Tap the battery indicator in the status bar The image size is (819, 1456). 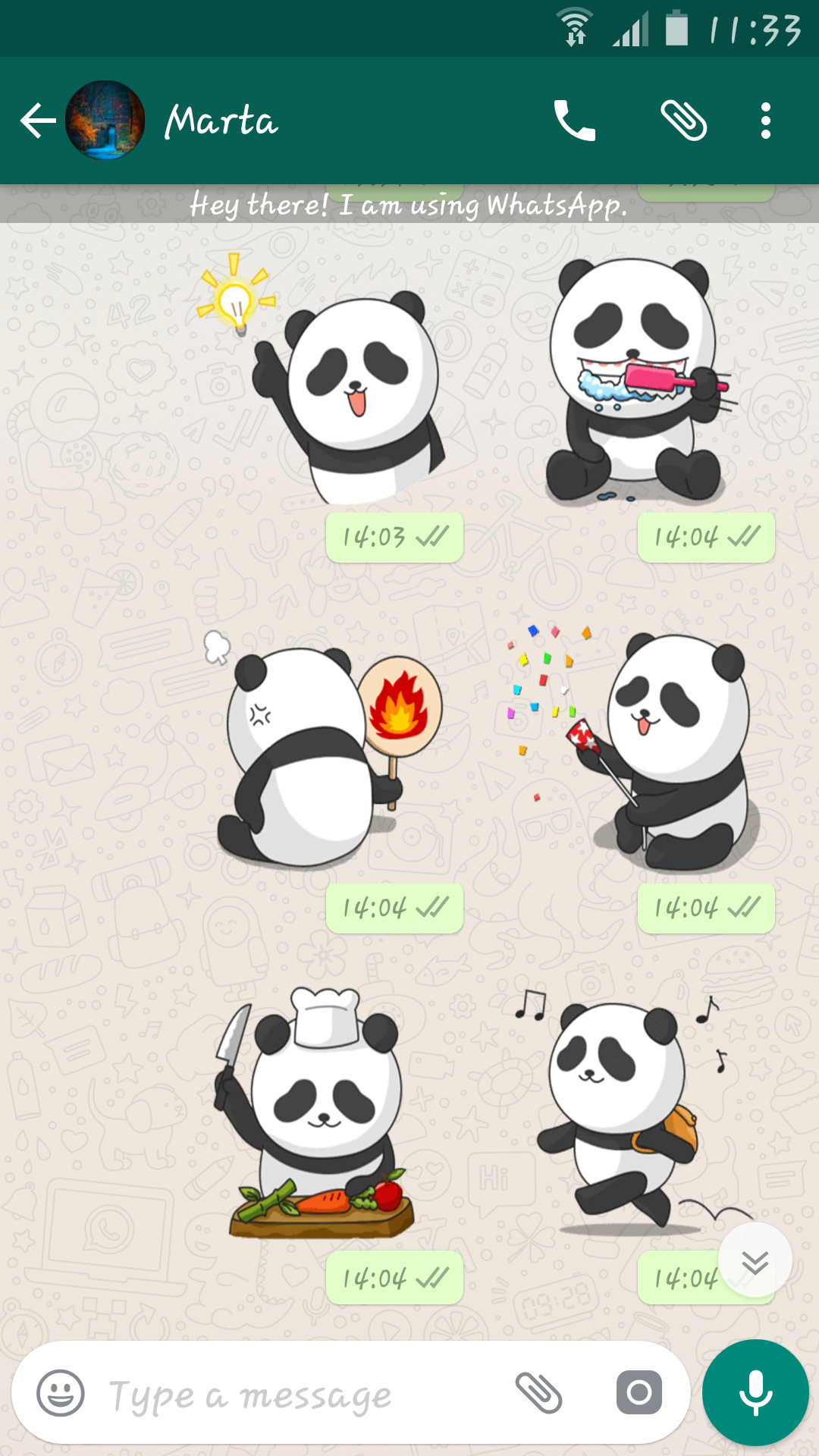677,25
